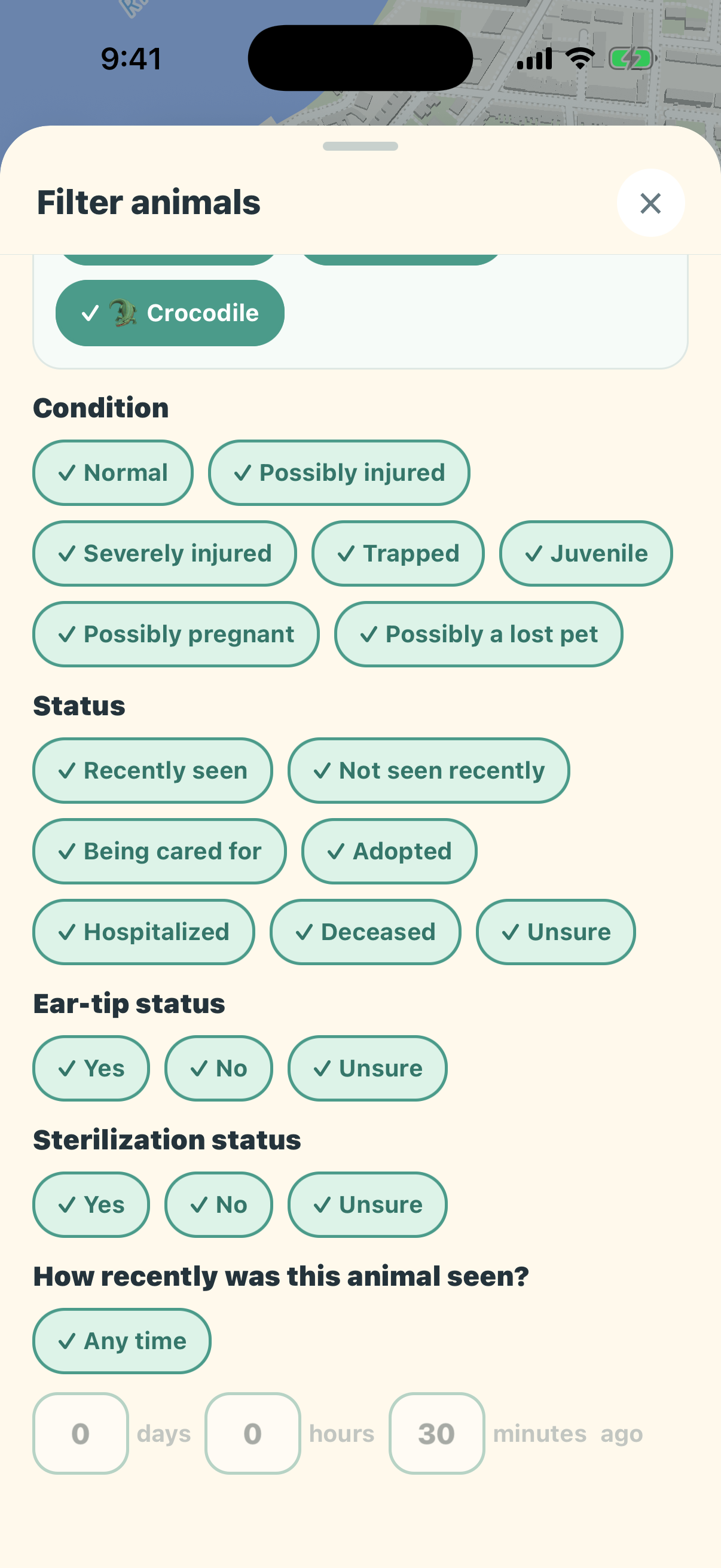This screenshot has width=721, height=1568.
Task: Uncheck the Being cared for status
Action: tap(160, 851)
